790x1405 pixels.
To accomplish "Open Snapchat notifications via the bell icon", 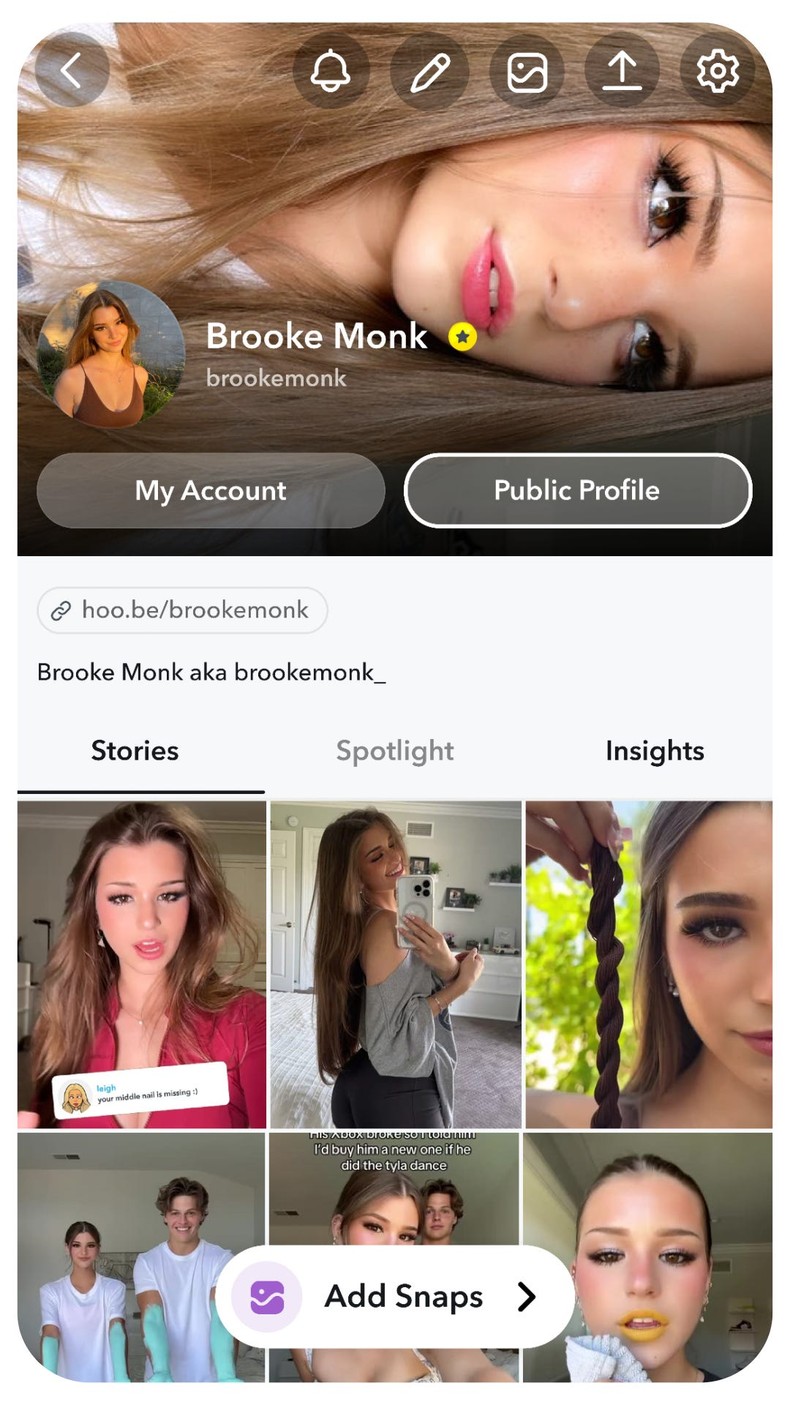I will point(333,71).
